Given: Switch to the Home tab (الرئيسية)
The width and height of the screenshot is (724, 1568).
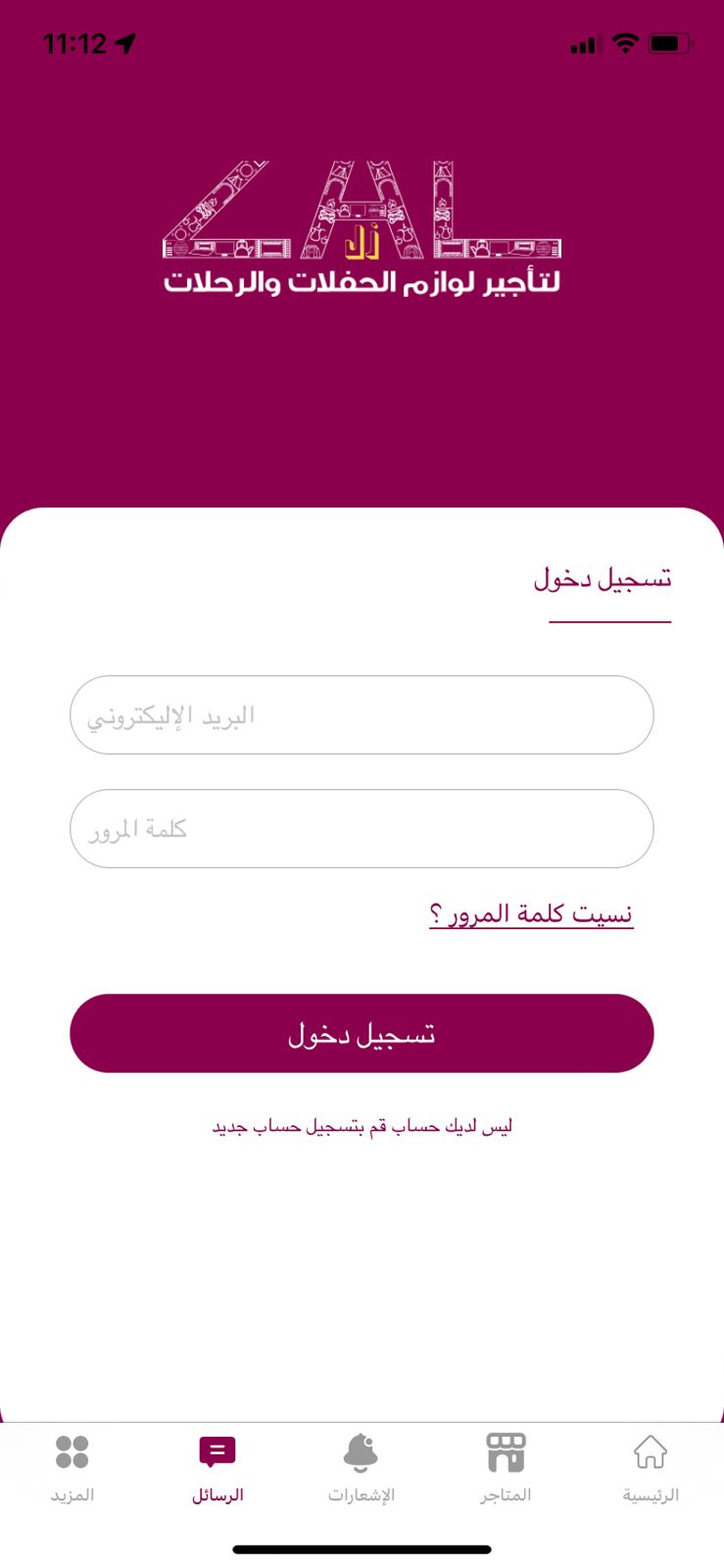Looking at the screenshot, I should pos(650,1466).
